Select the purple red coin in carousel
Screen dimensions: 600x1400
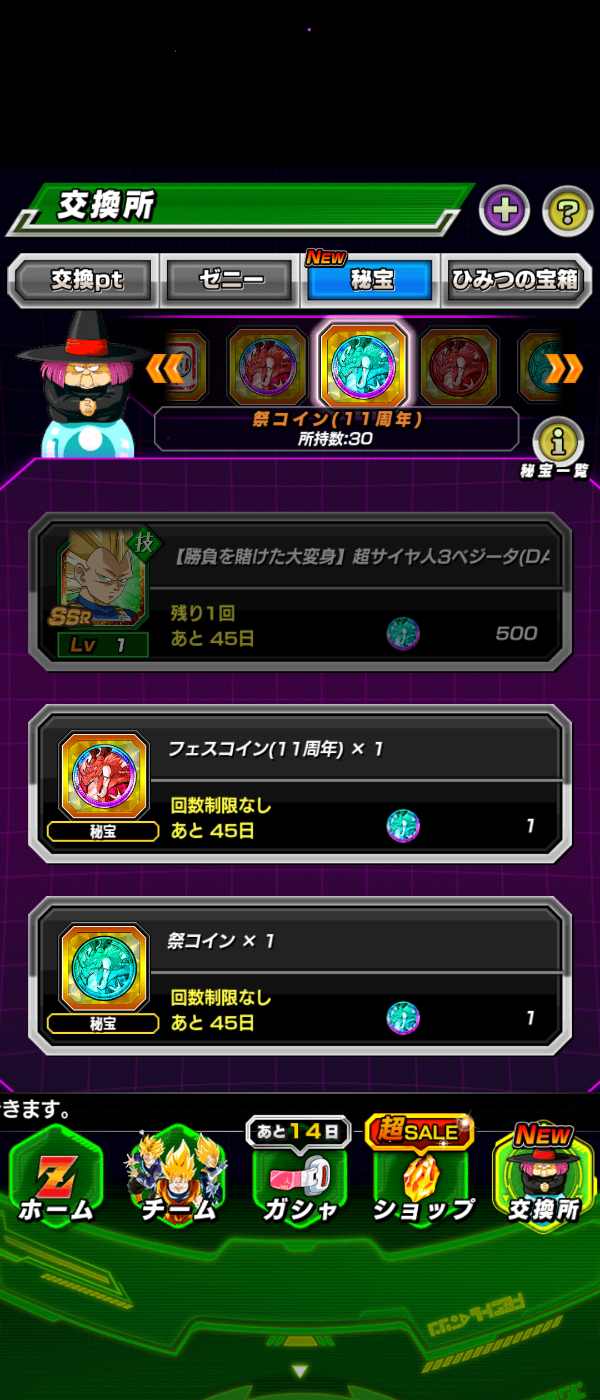point(267,367)
